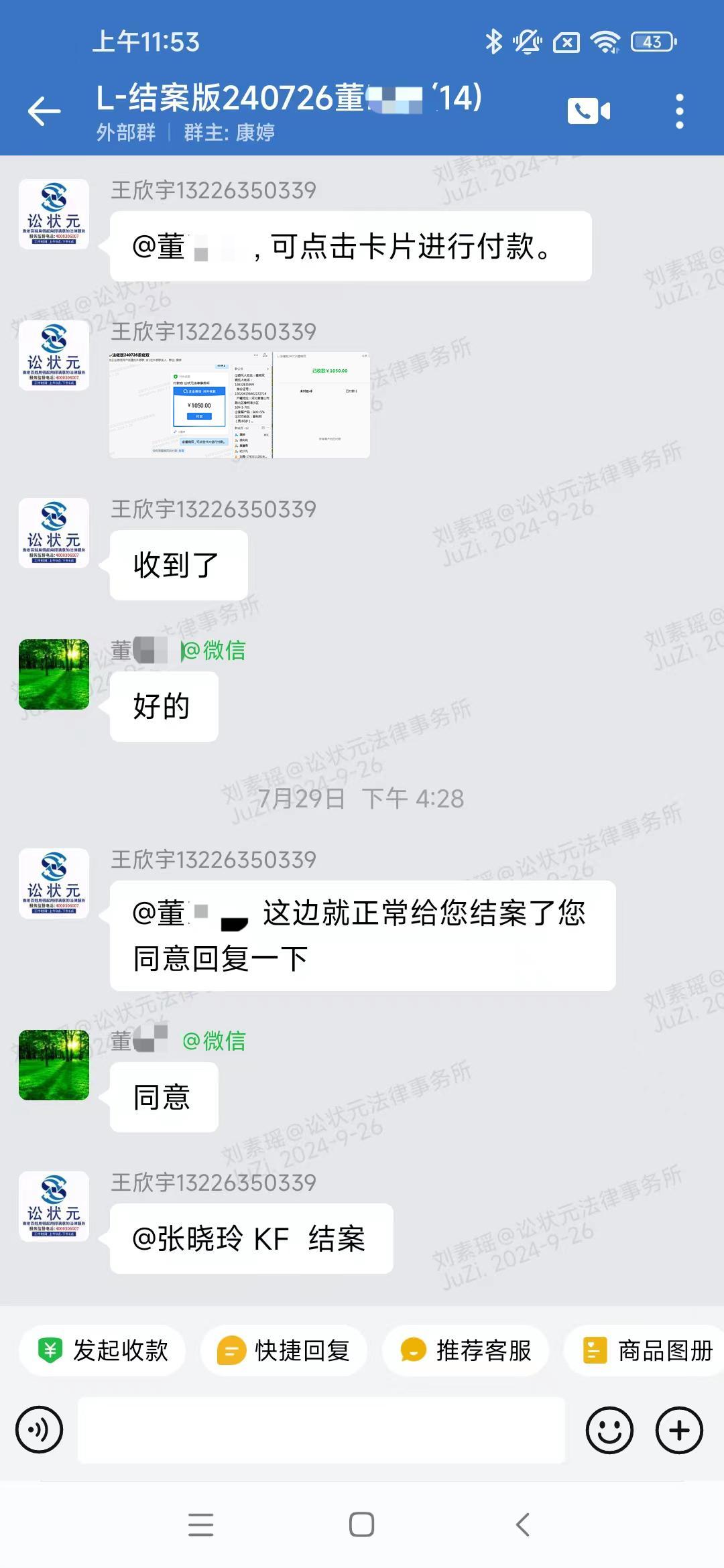724x1568 pixels.
Task: Open the emoji picker
Action: pos(609,1430)
